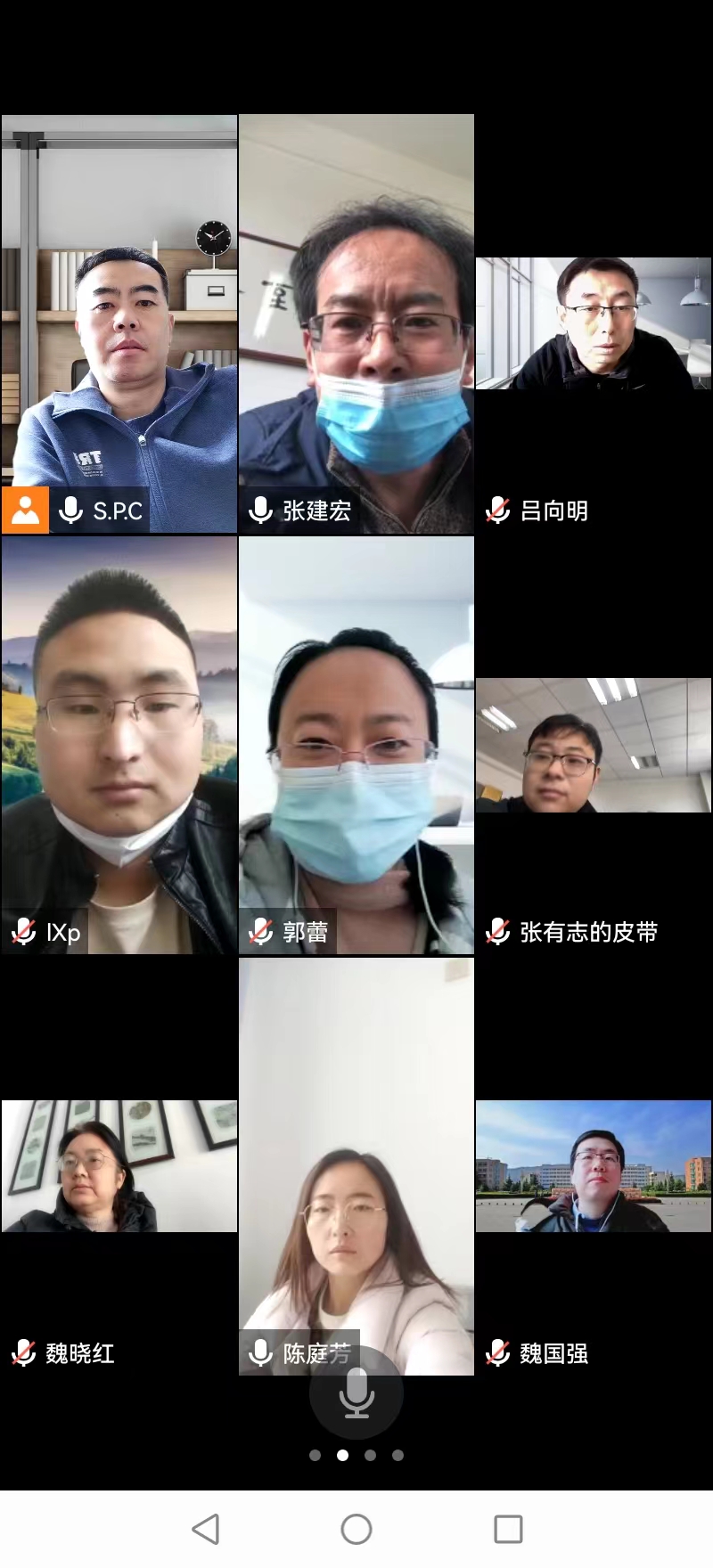
Task: Select 张有志的皮带's video tile
Action: pyautogui.click(x=594, y=745)
